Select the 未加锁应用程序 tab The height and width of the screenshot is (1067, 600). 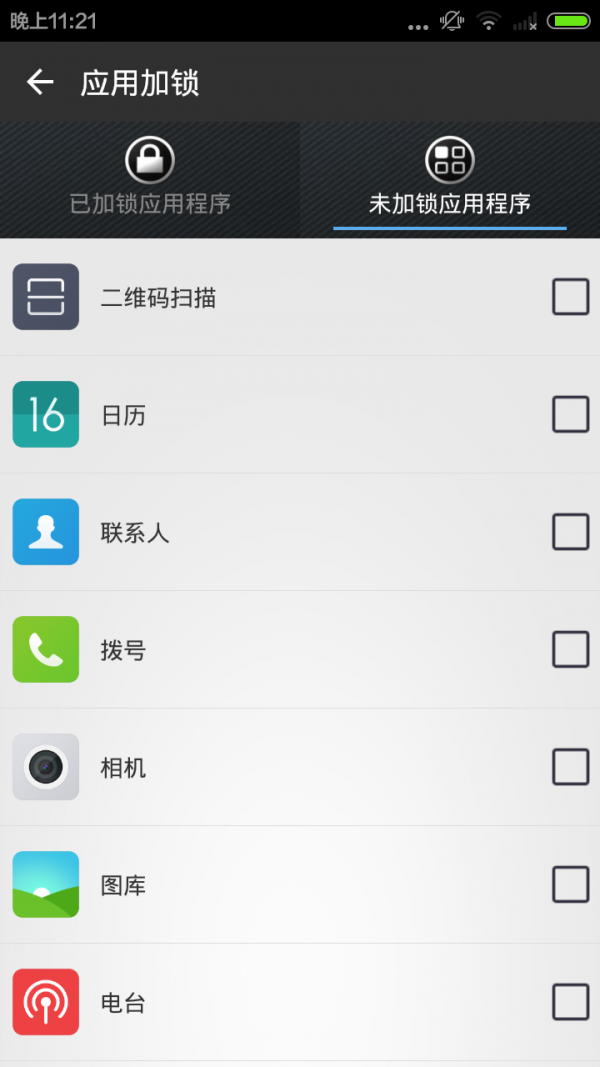[450, 180]
